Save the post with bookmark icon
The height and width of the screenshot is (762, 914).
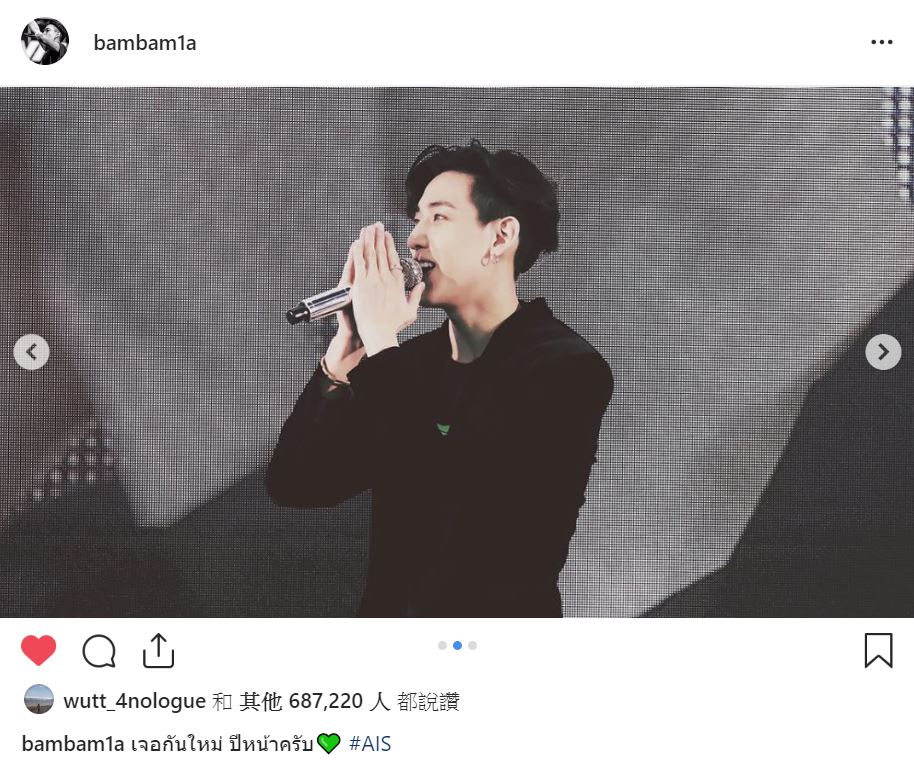pos(878,650)
